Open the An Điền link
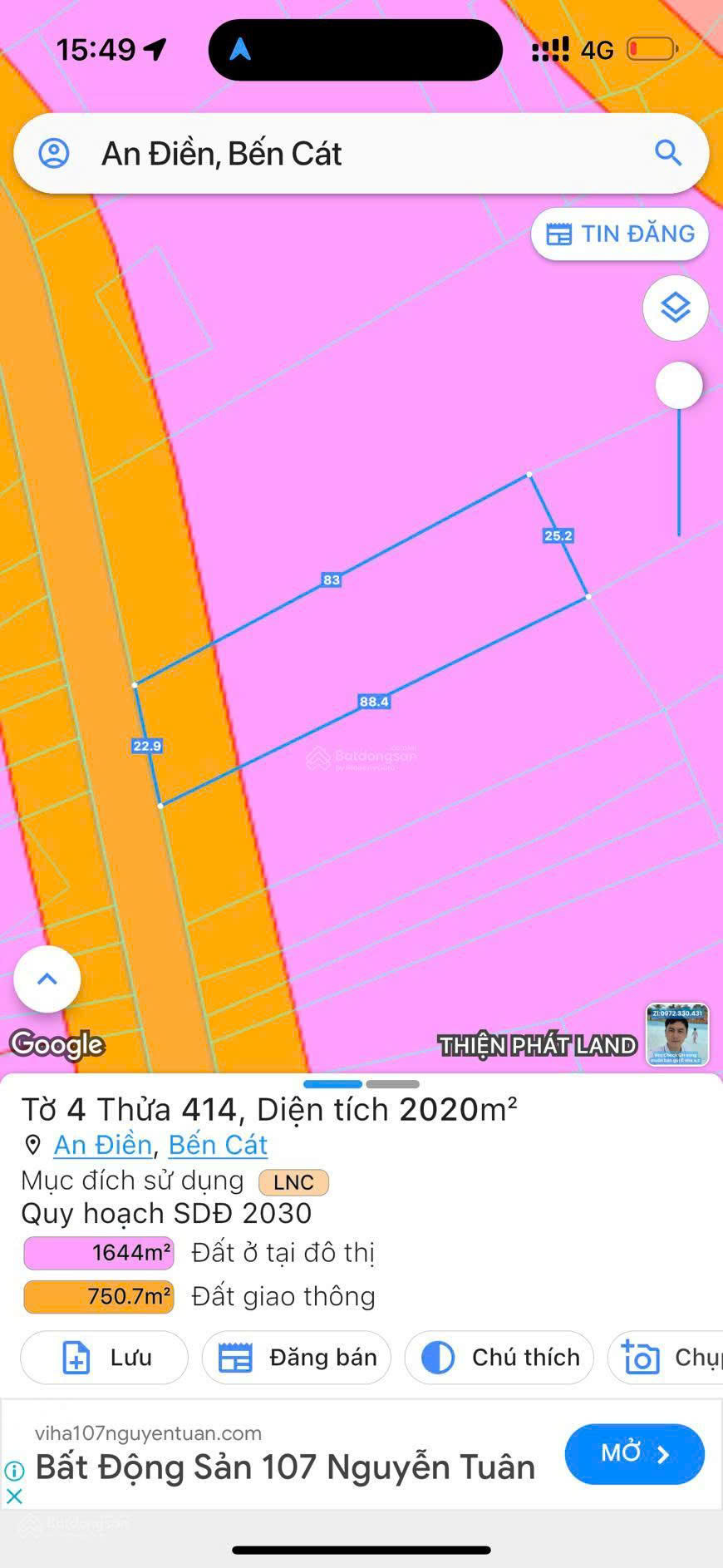 coord(103,1145)
